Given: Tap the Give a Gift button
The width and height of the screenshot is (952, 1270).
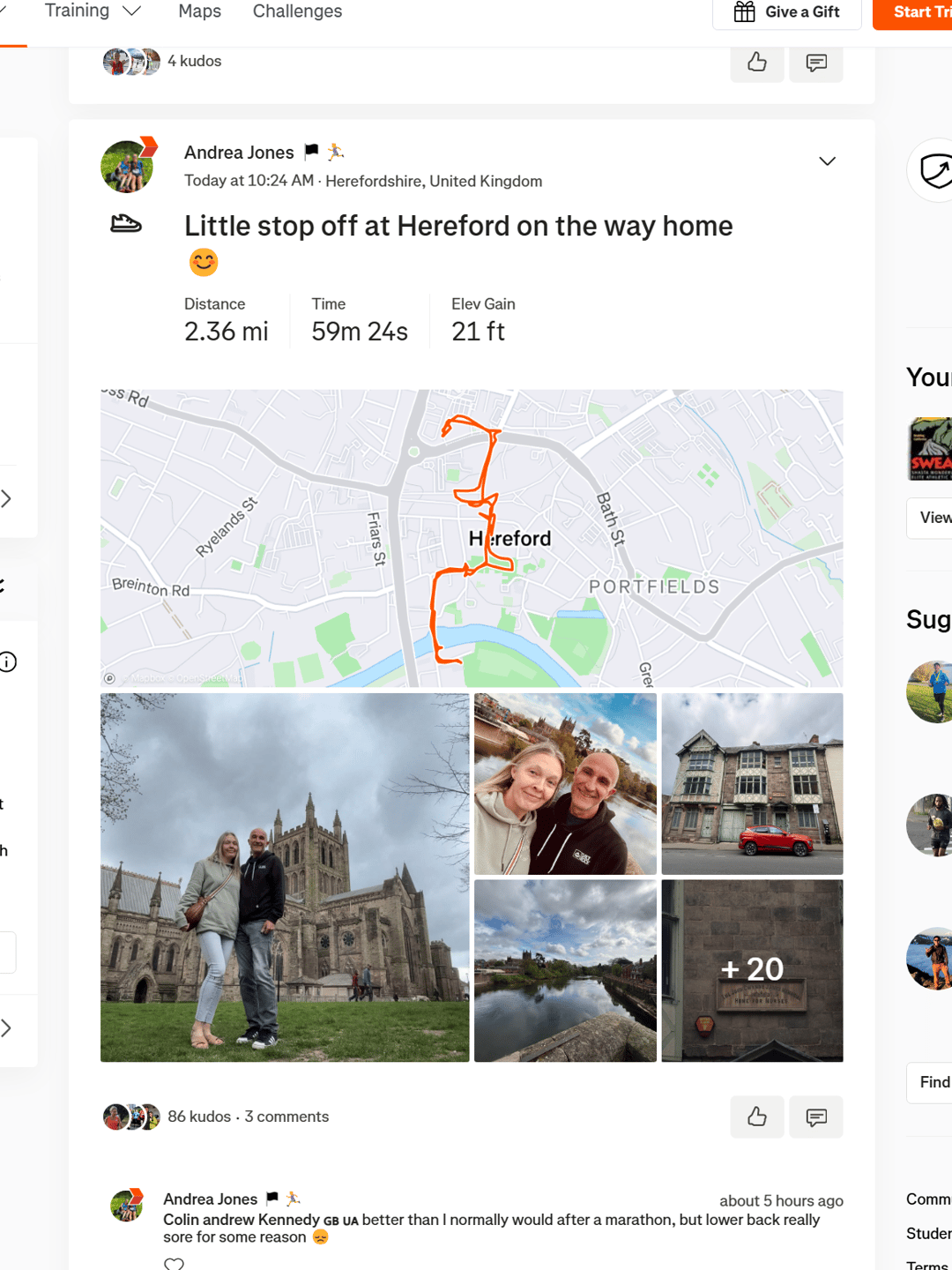Looking at the screenshot, I should tap(786, 12).
